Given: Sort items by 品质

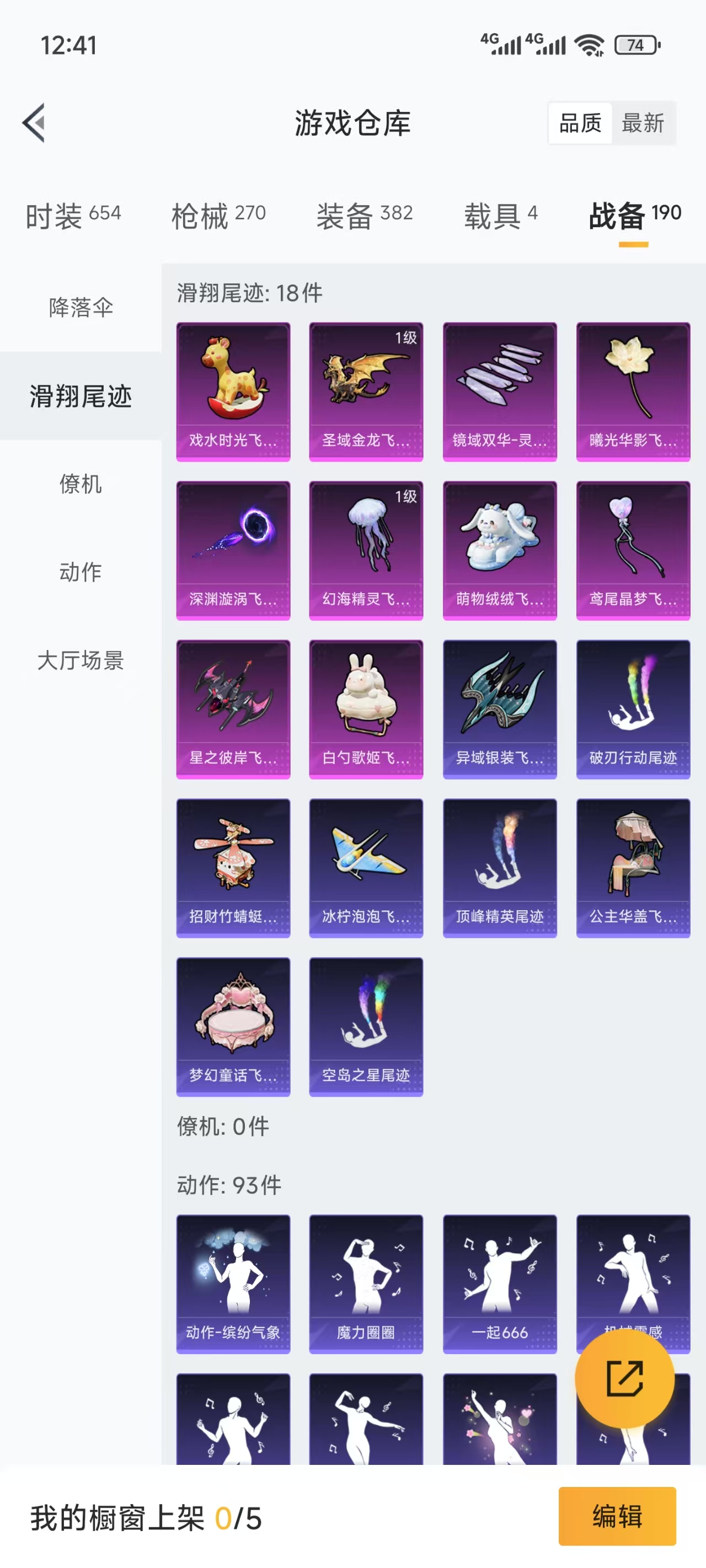Looking at the screenshot, I should tap(580, 123).
